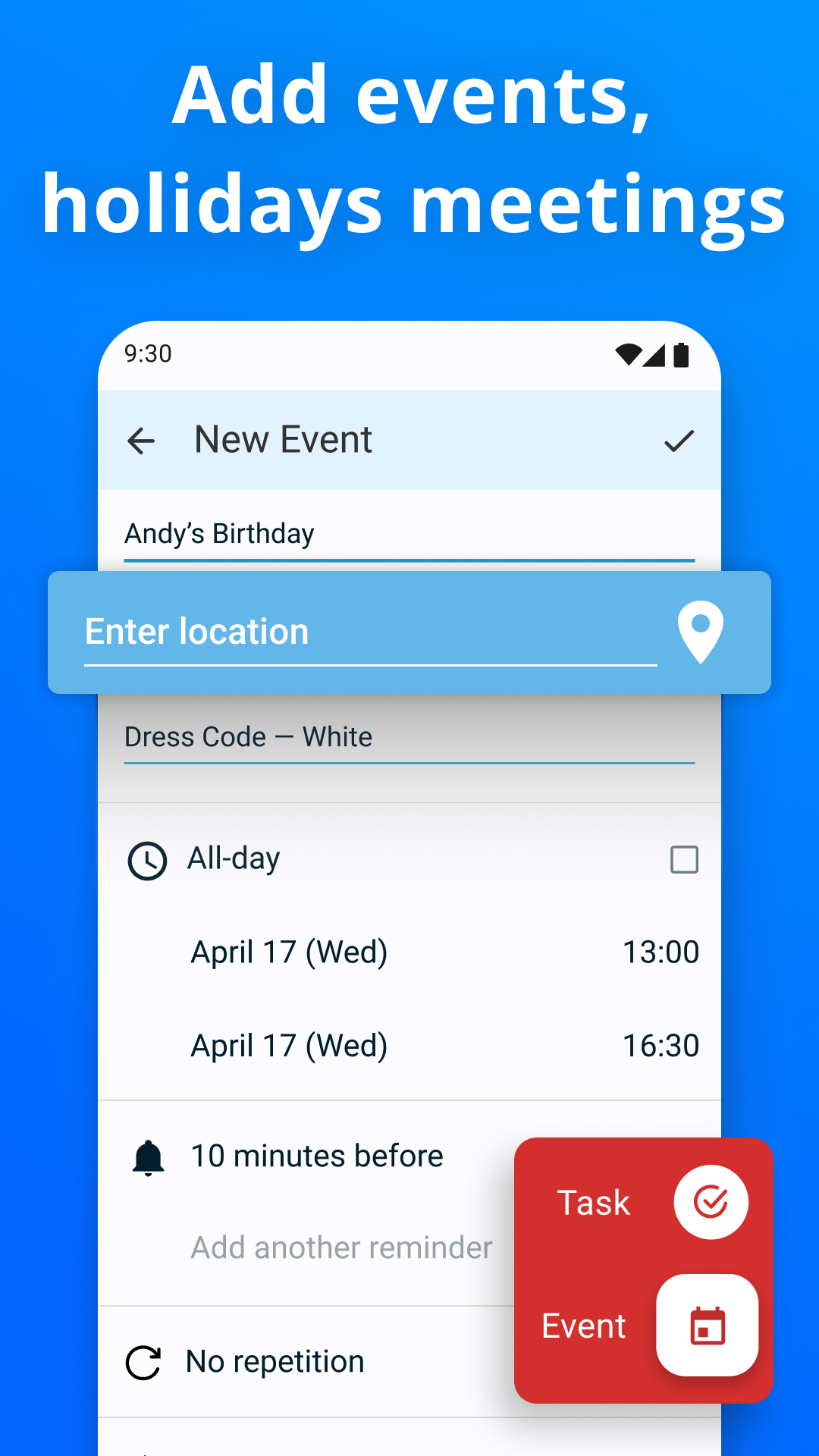Viewport: 819px width, 1456px height.
Task: Open the start date April 17 selector
Action: tap(290, 952)
